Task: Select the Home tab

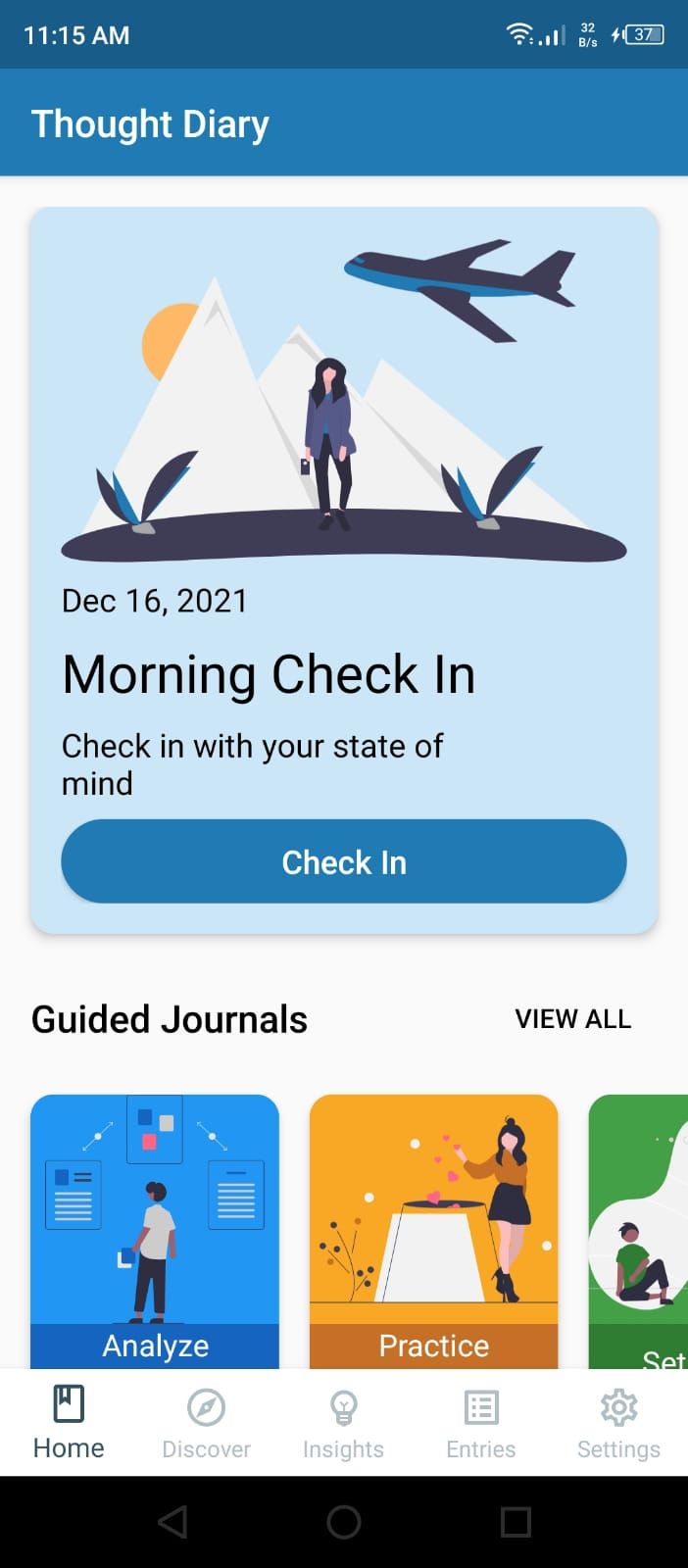Action: tap(69, 1423)
